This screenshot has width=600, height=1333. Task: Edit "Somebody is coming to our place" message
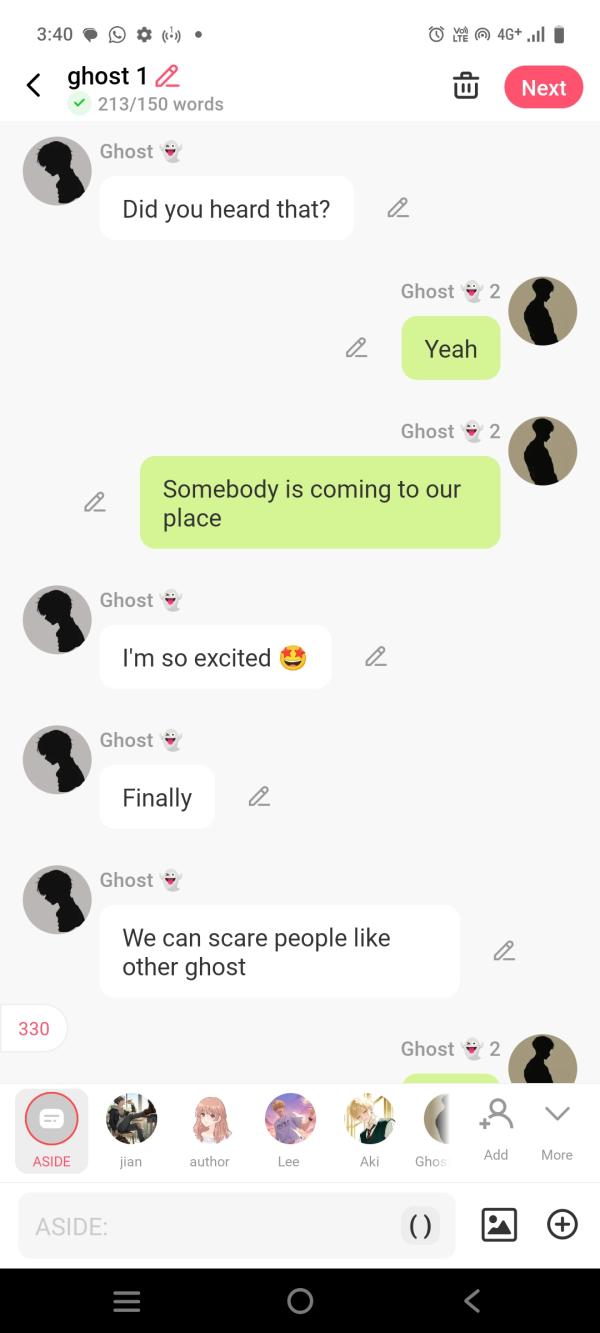tap(95, 502)
